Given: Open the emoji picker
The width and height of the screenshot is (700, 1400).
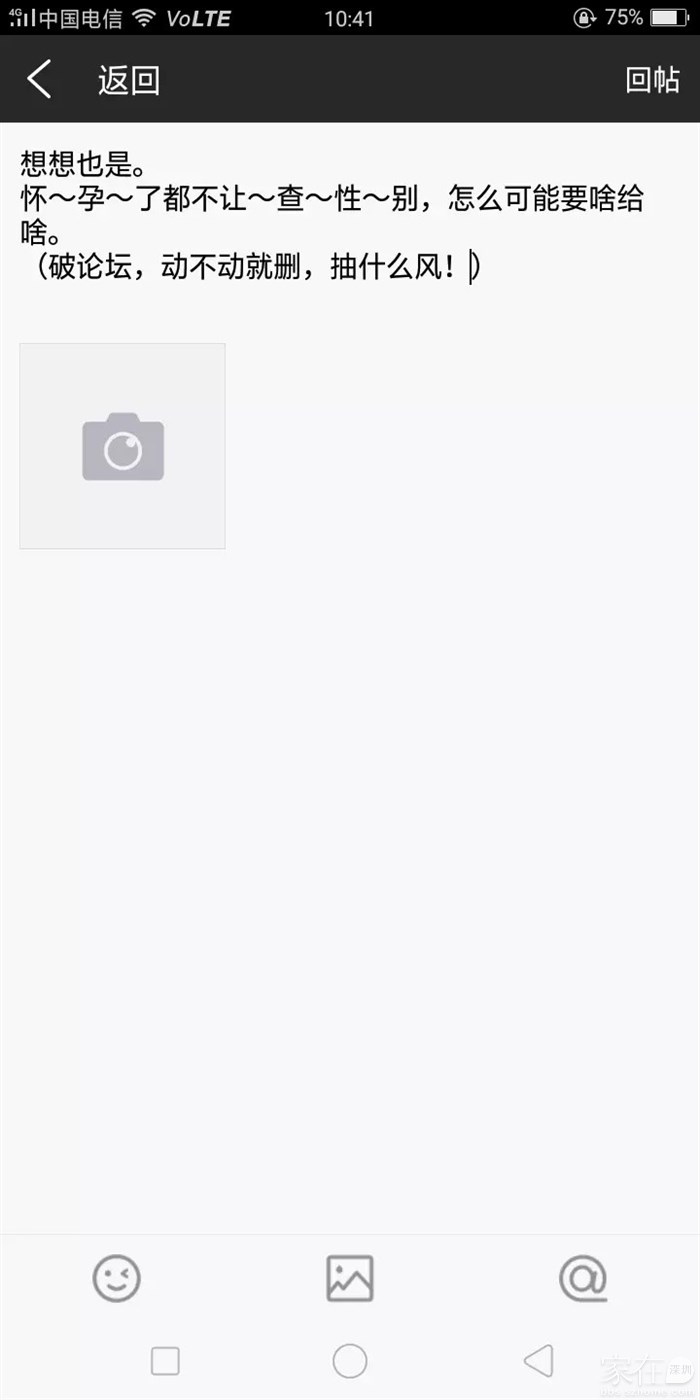Looking at the screenshot, I should (117, 1278).
